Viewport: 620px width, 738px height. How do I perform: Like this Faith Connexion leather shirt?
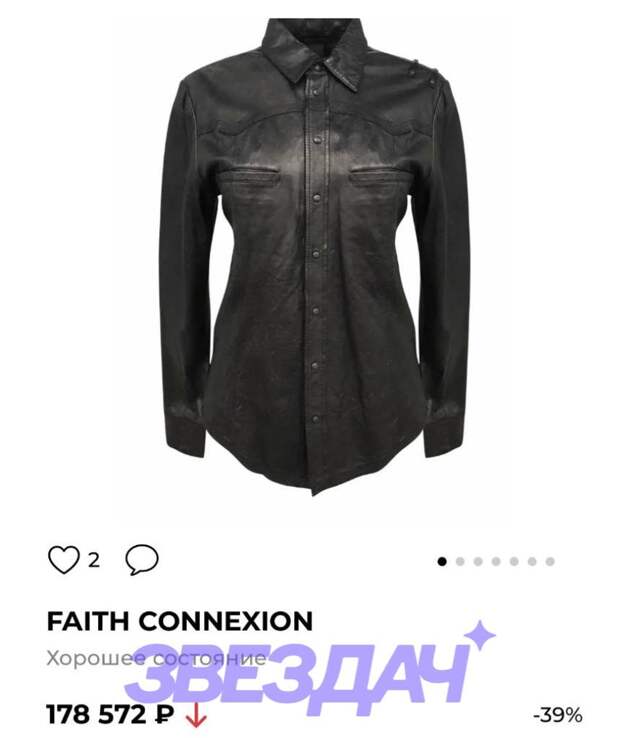coord(63,560)
